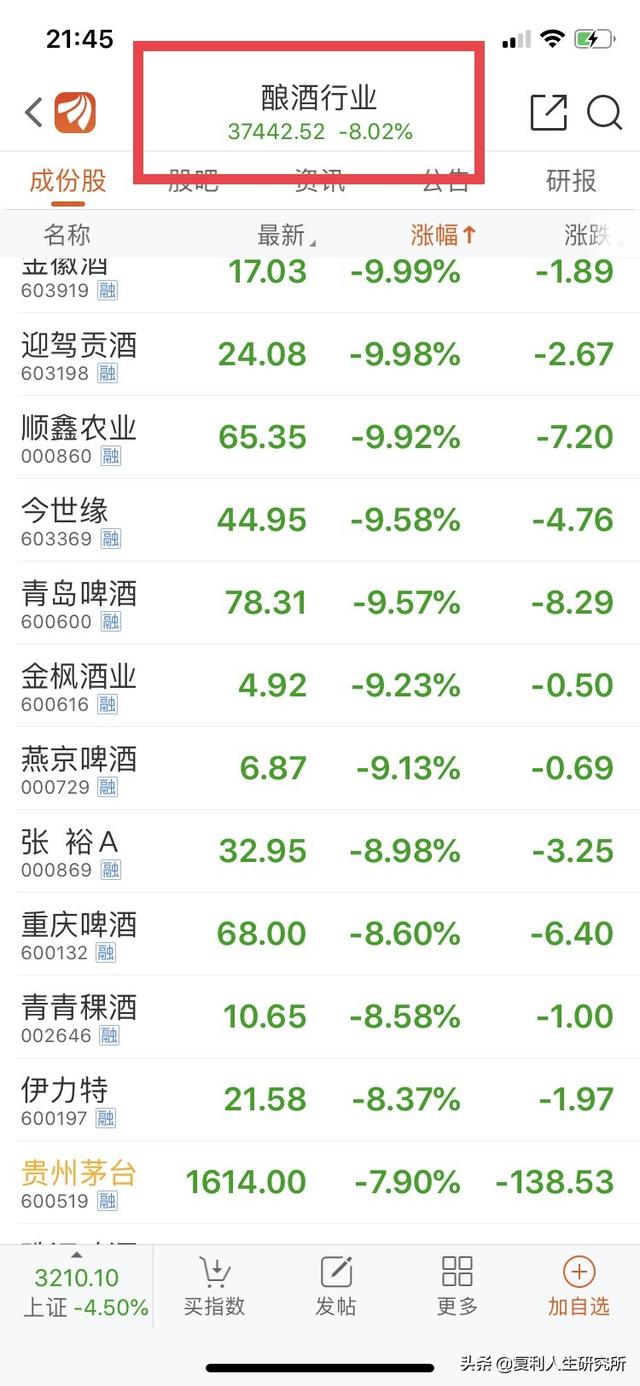Open the search magnifier
The image size is (640, 1386).
[x=605, y=112]
